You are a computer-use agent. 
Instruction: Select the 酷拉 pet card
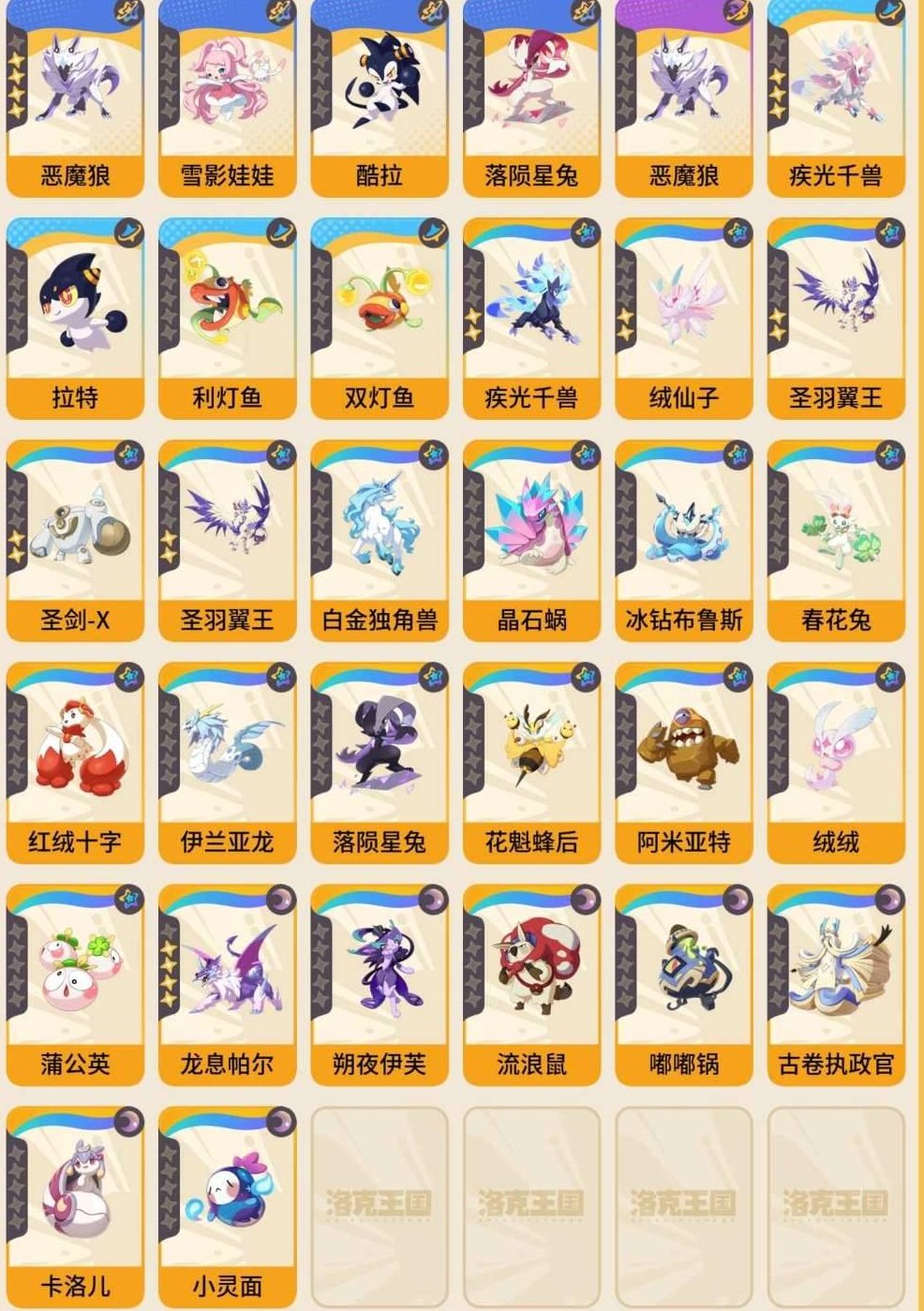[x=379, y=98]
